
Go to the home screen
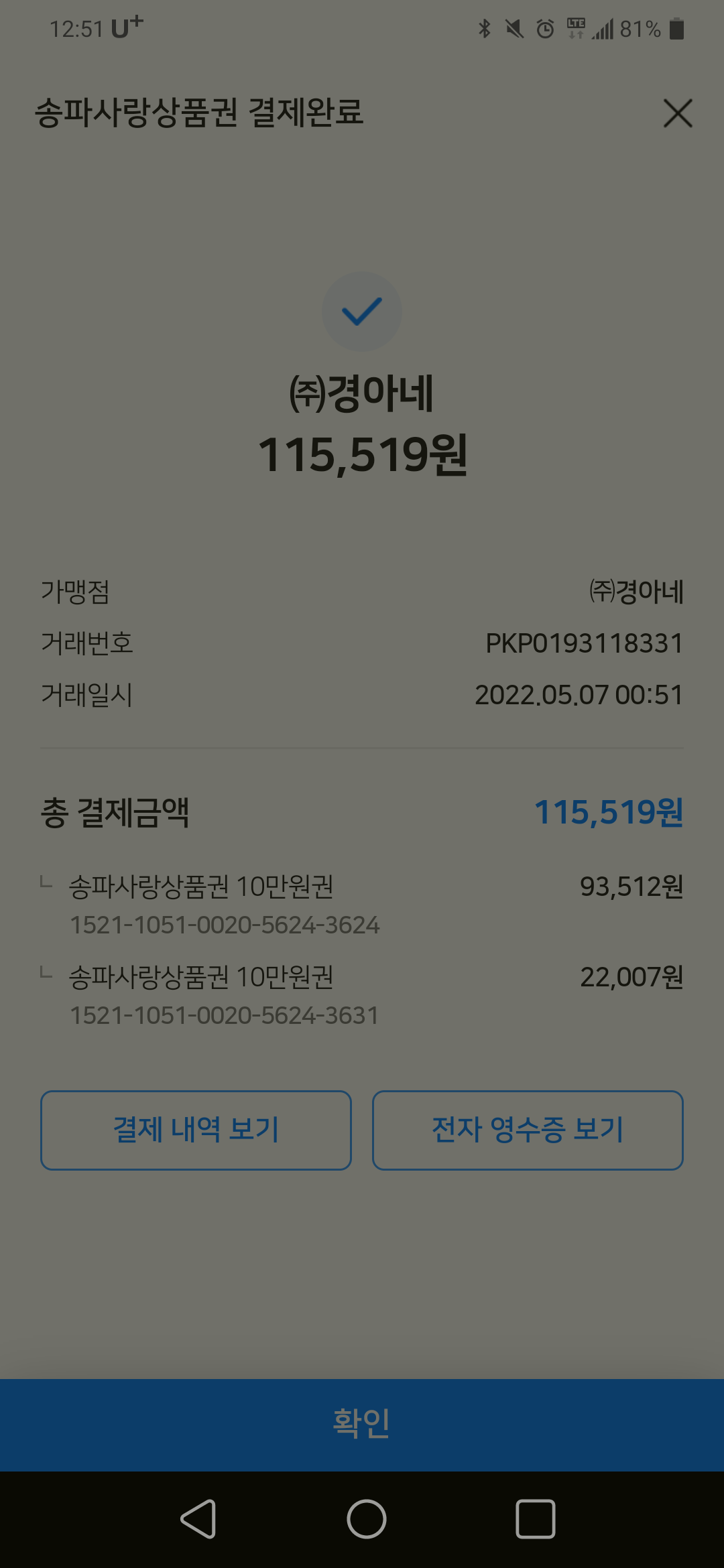pyautogui.click(x=366, y=1518)
